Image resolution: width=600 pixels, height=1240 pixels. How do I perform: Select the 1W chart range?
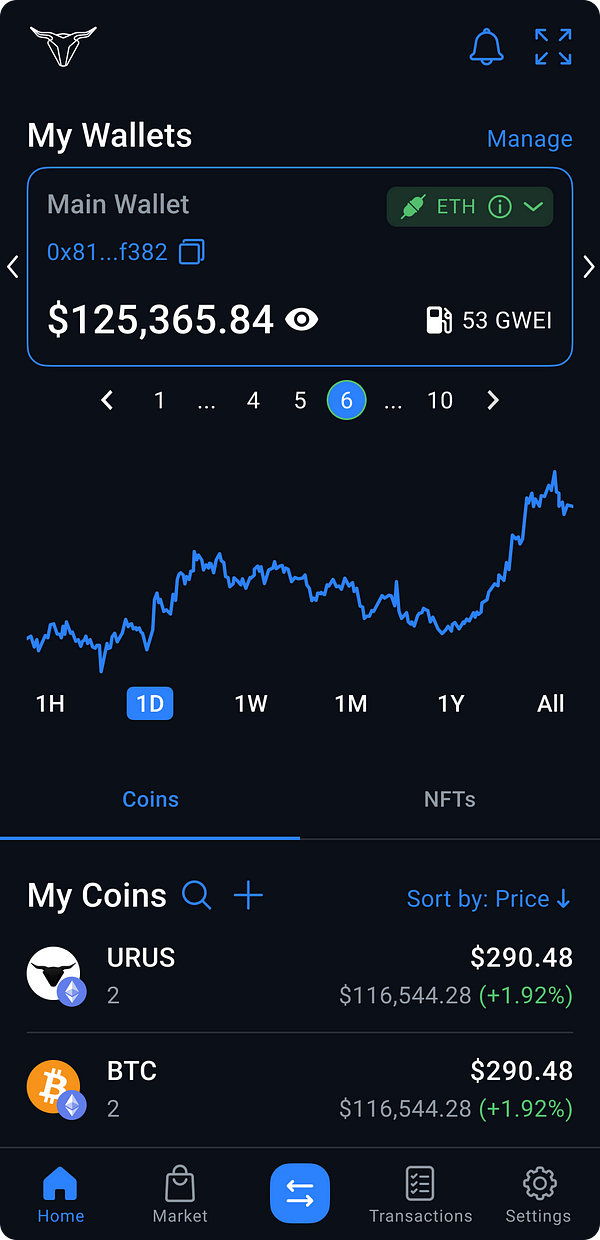click(251, 704)
